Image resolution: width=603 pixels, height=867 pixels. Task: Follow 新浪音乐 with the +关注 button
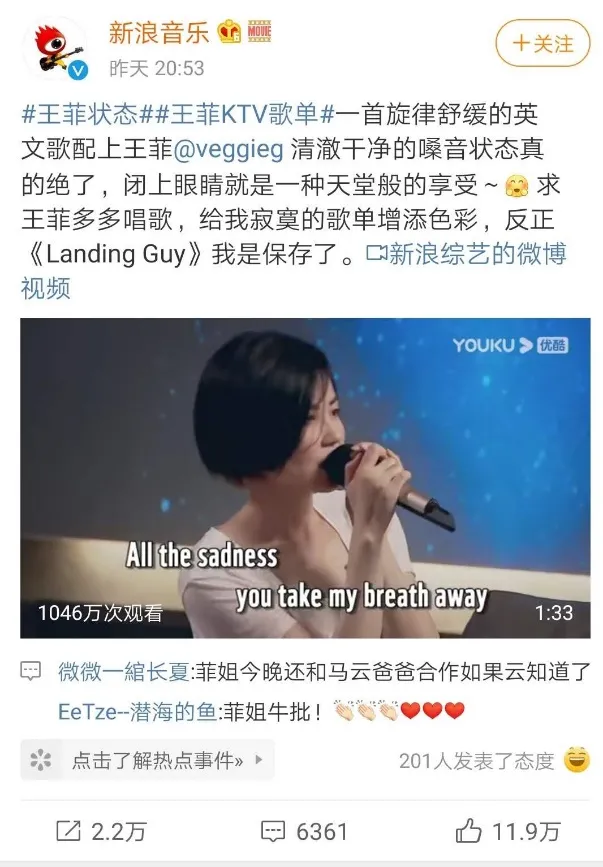(542, 44)
